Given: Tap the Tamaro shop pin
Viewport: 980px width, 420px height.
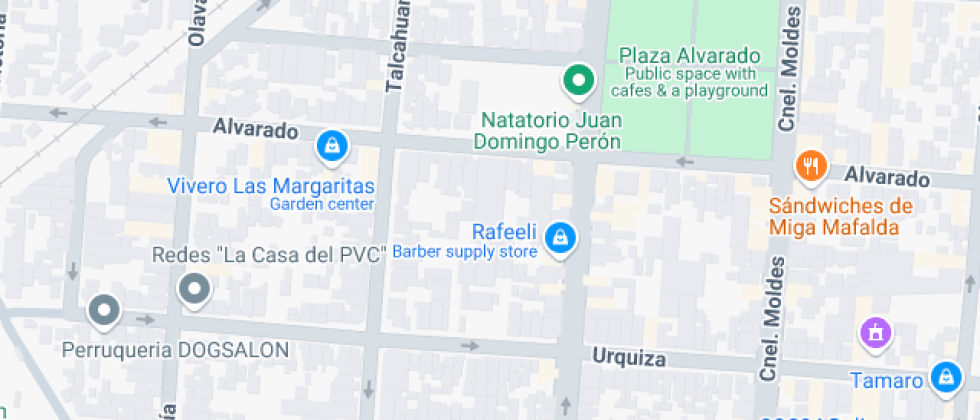Looking at the screenshot, I should [x=943, y=377].
